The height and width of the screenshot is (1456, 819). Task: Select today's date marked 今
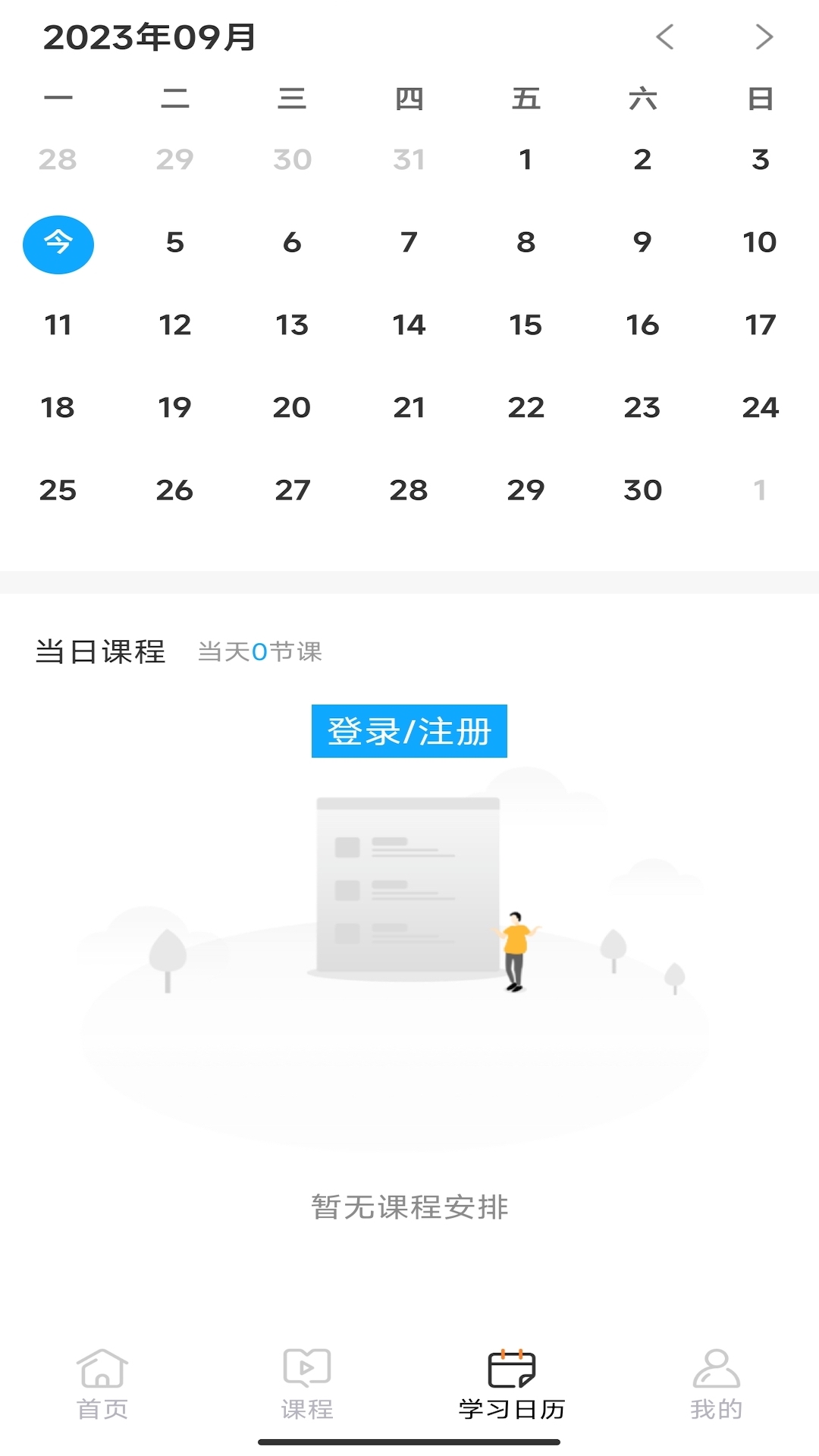point(58,244)
